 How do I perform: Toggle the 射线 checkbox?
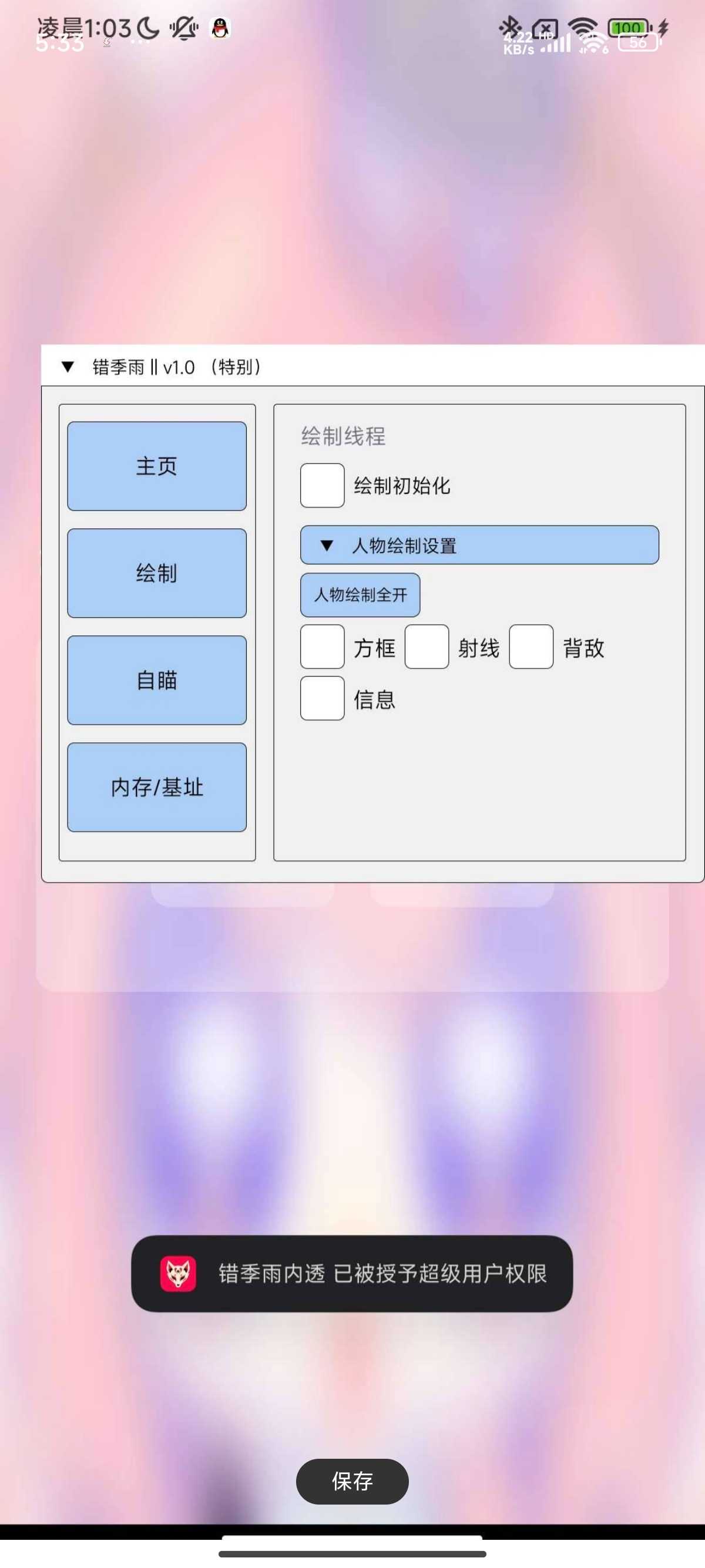[427, 647]
